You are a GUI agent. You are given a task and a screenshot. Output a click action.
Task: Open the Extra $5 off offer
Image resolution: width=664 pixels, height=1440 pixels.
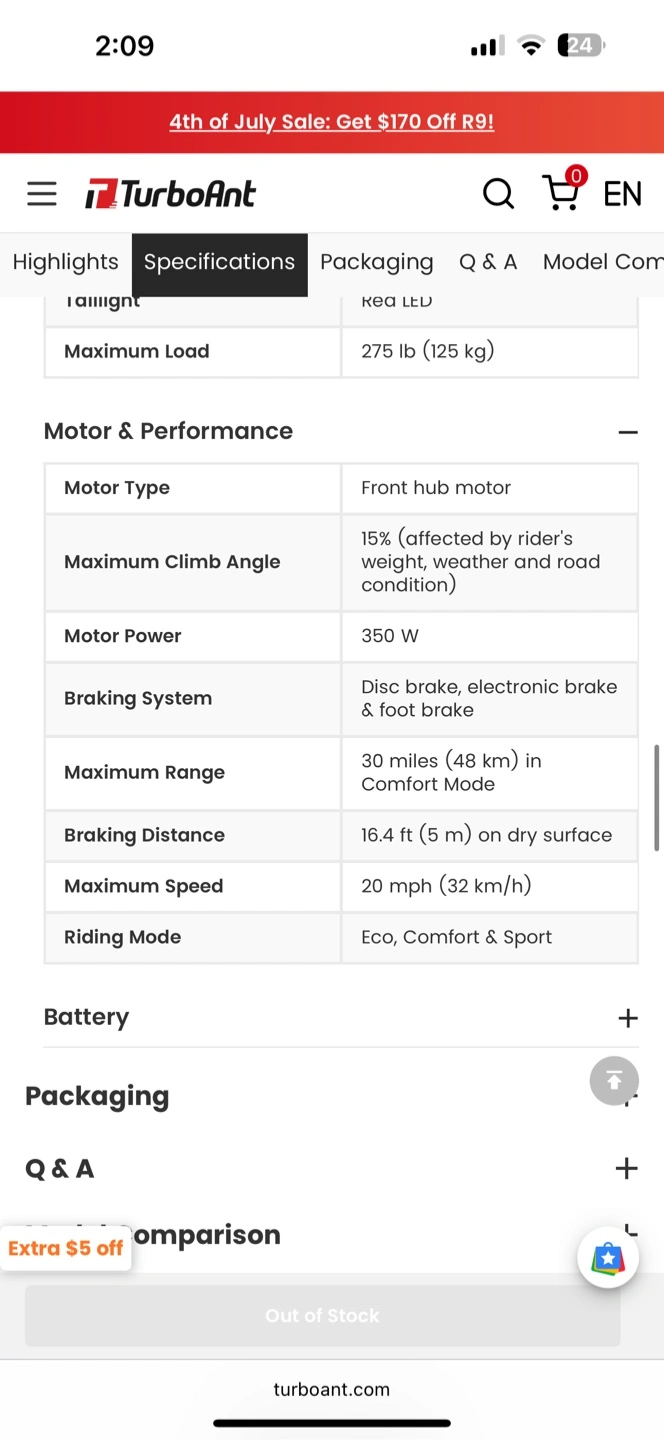[66, 1248]
